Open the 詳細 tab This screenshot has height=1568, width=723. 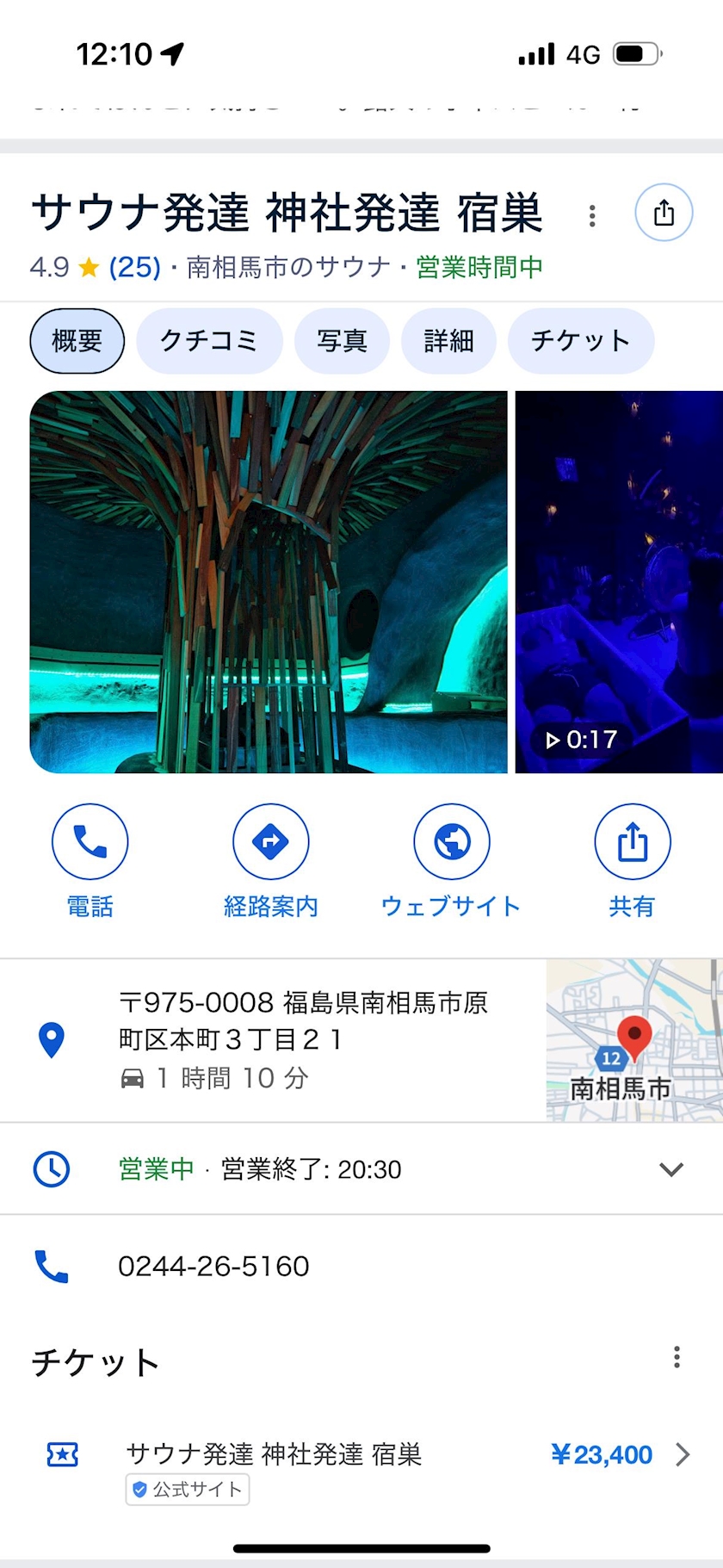[x=448, y=341]
